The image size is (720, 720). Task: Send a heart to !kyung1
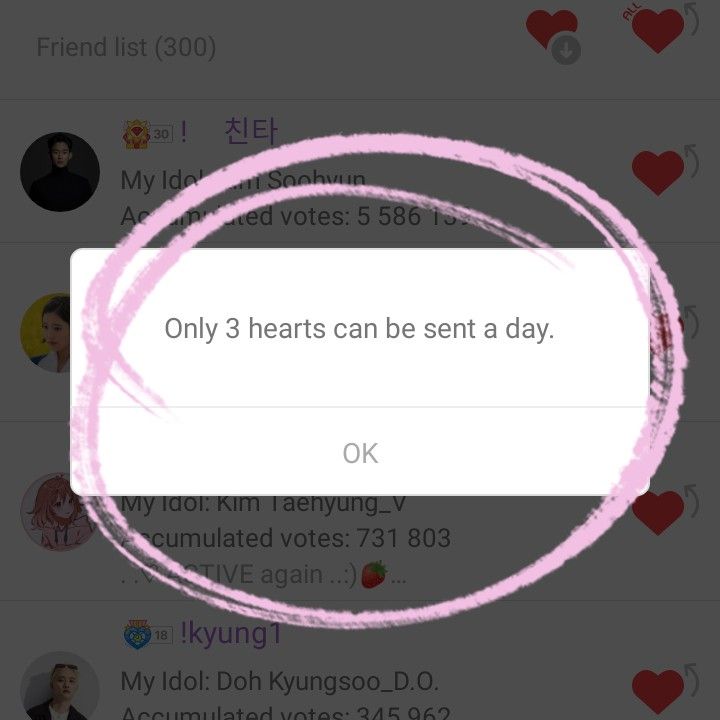point(658,690)
